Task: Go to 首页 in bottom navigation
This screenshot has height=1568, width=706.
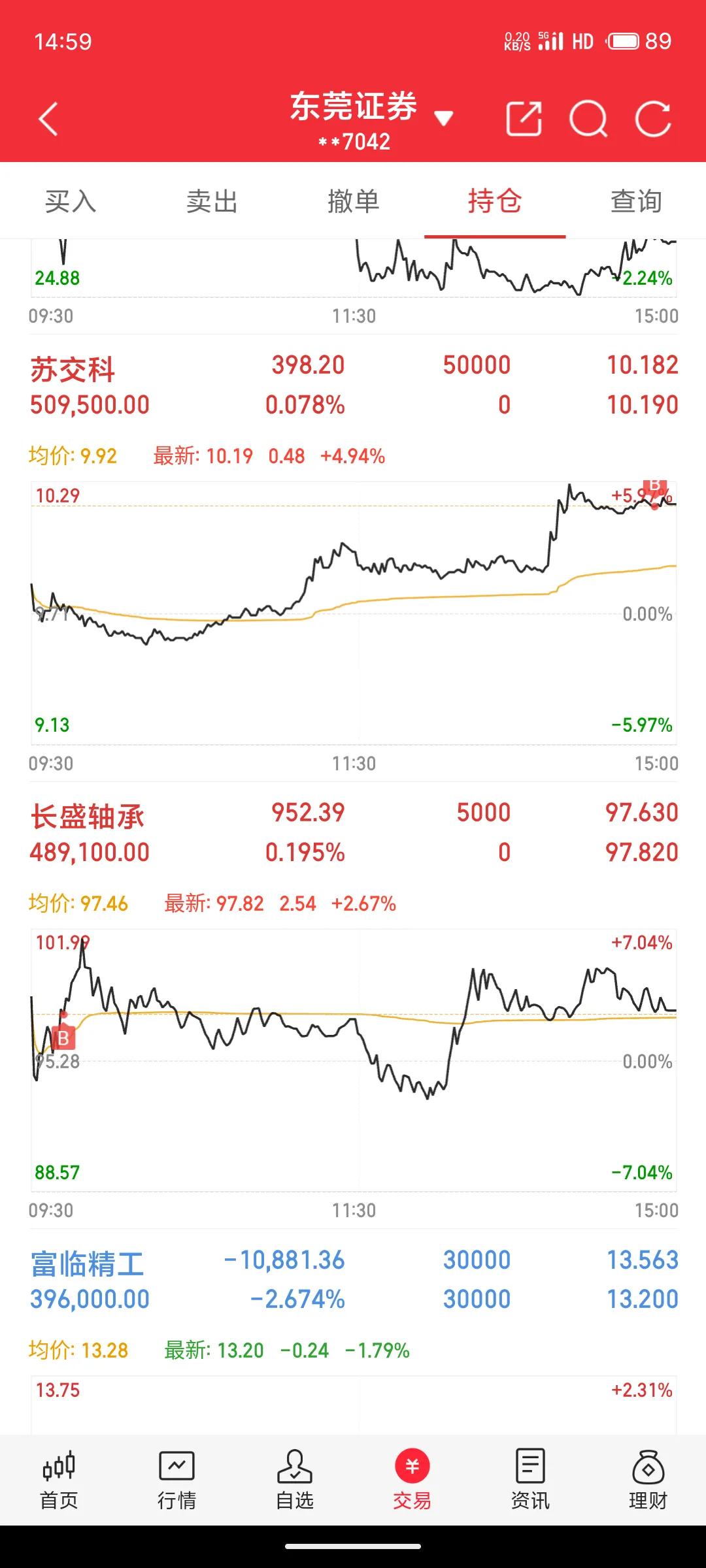Action: pyautogui.click(x=59, y=1480)
